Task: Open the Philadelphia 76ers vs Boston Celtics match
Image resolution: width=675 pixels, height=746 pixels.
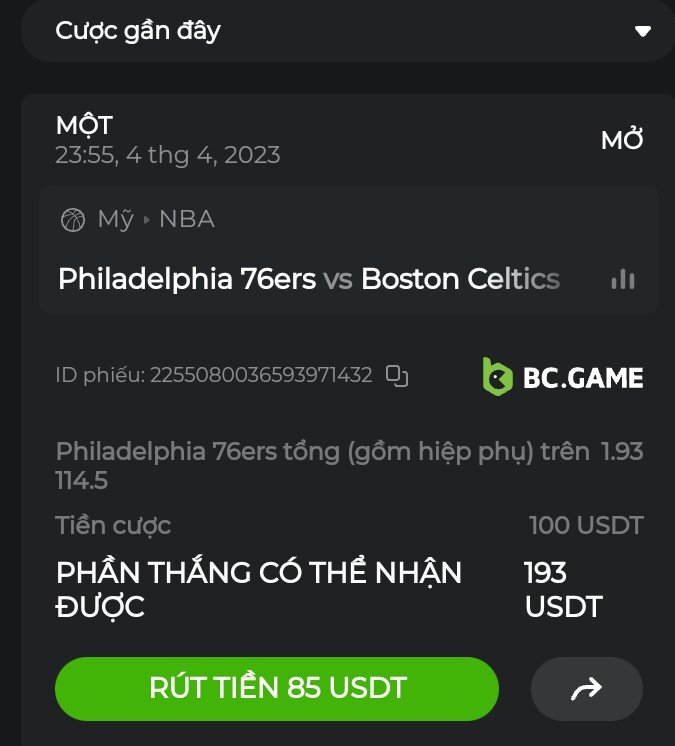Action: click(x=308, y=279)
